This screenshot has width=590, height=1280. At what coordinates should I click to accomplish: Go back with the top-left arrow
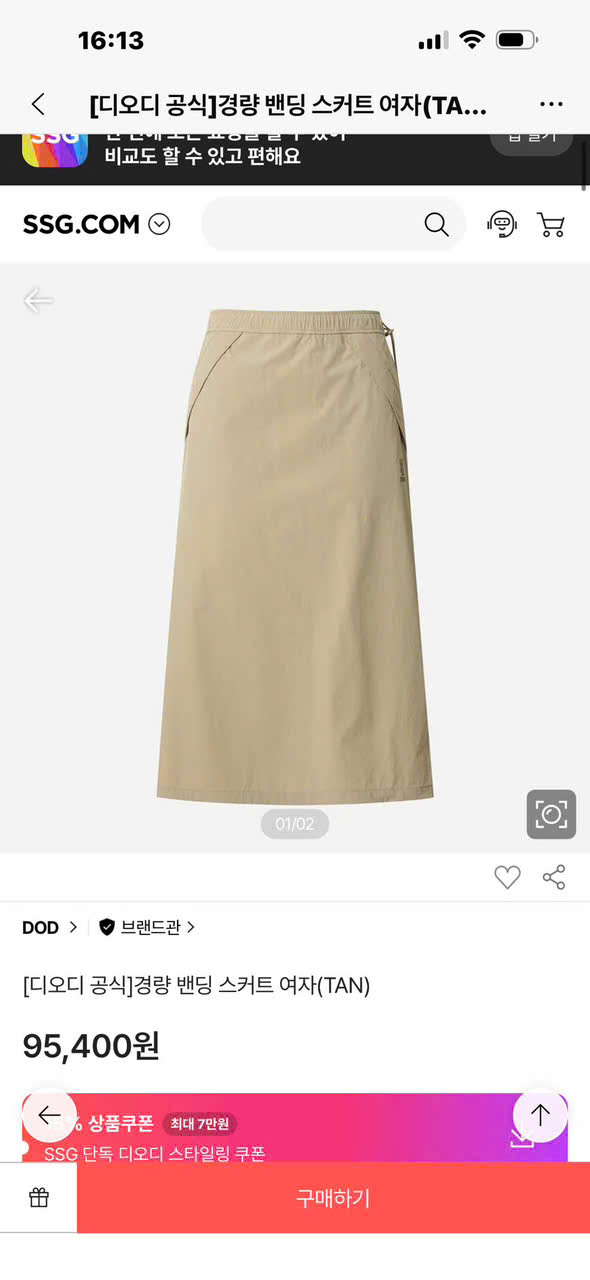click(x=38, y=104)
